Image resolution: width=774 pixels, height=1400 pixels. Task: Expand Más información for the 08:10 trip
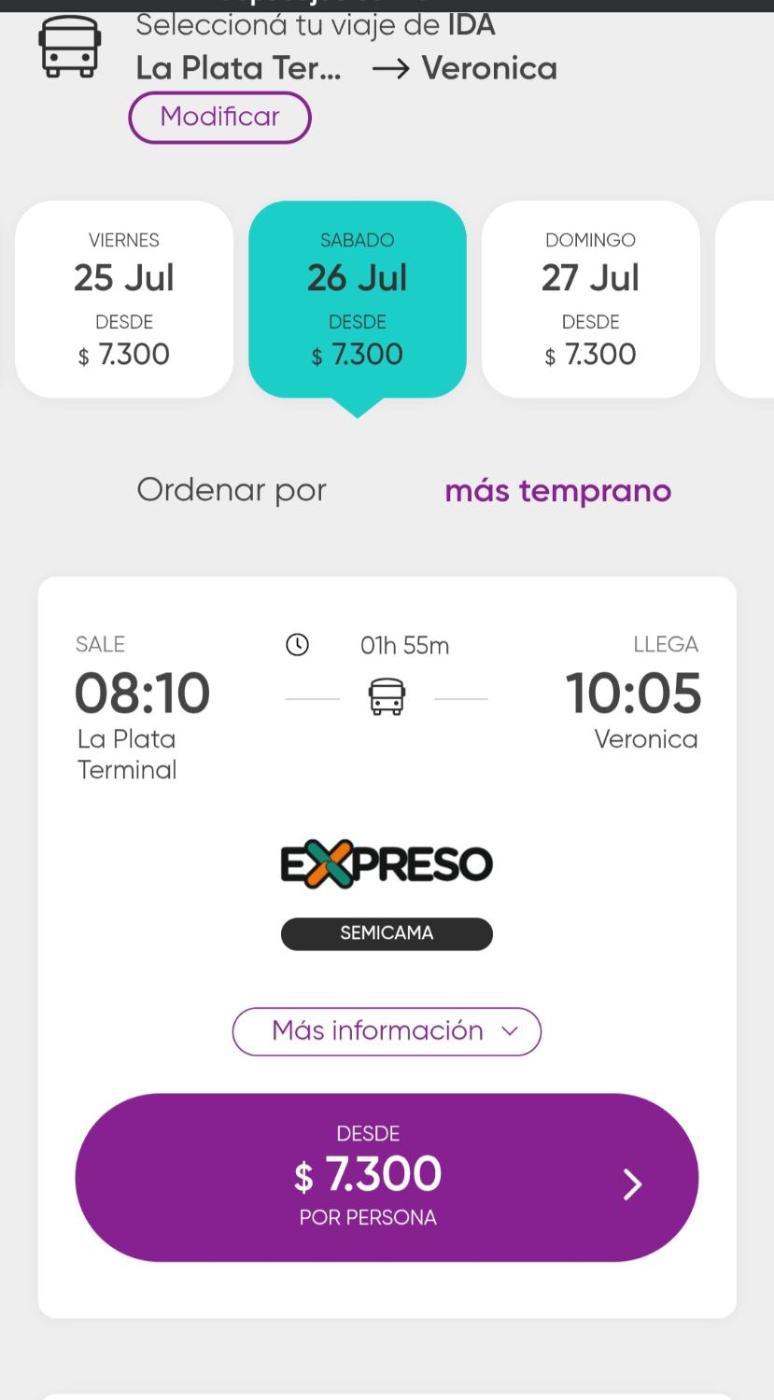[386, 1031]
